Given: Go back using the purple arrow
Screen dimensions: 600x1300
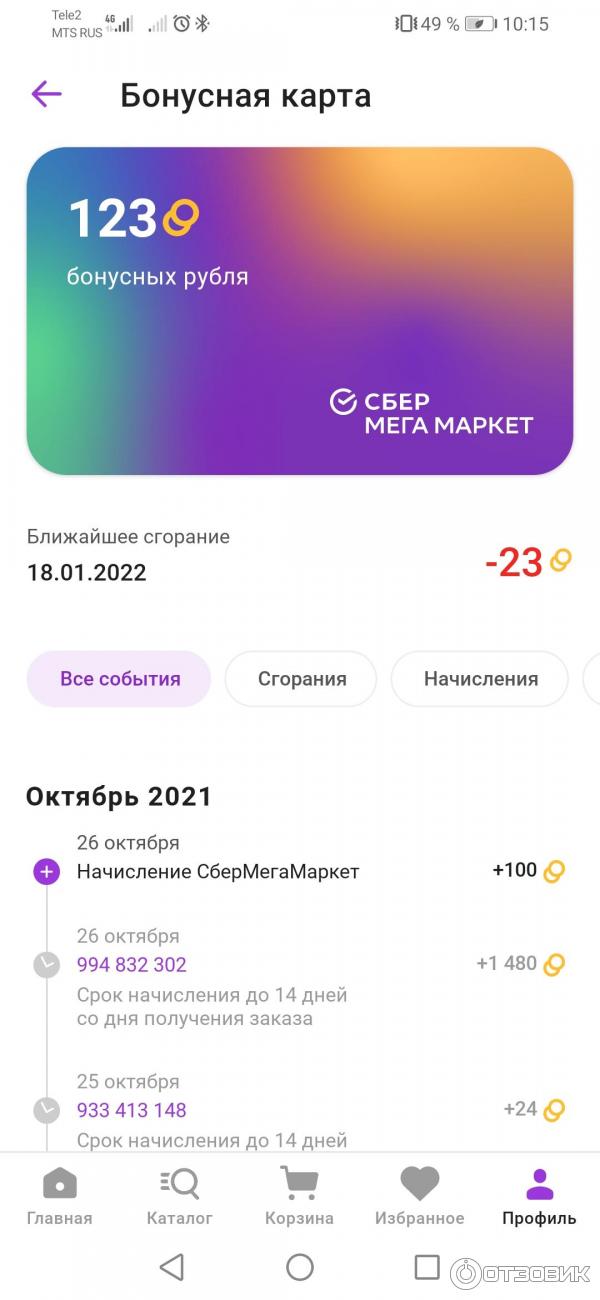Looking at the screenshot, I should [x=47, y=95].
